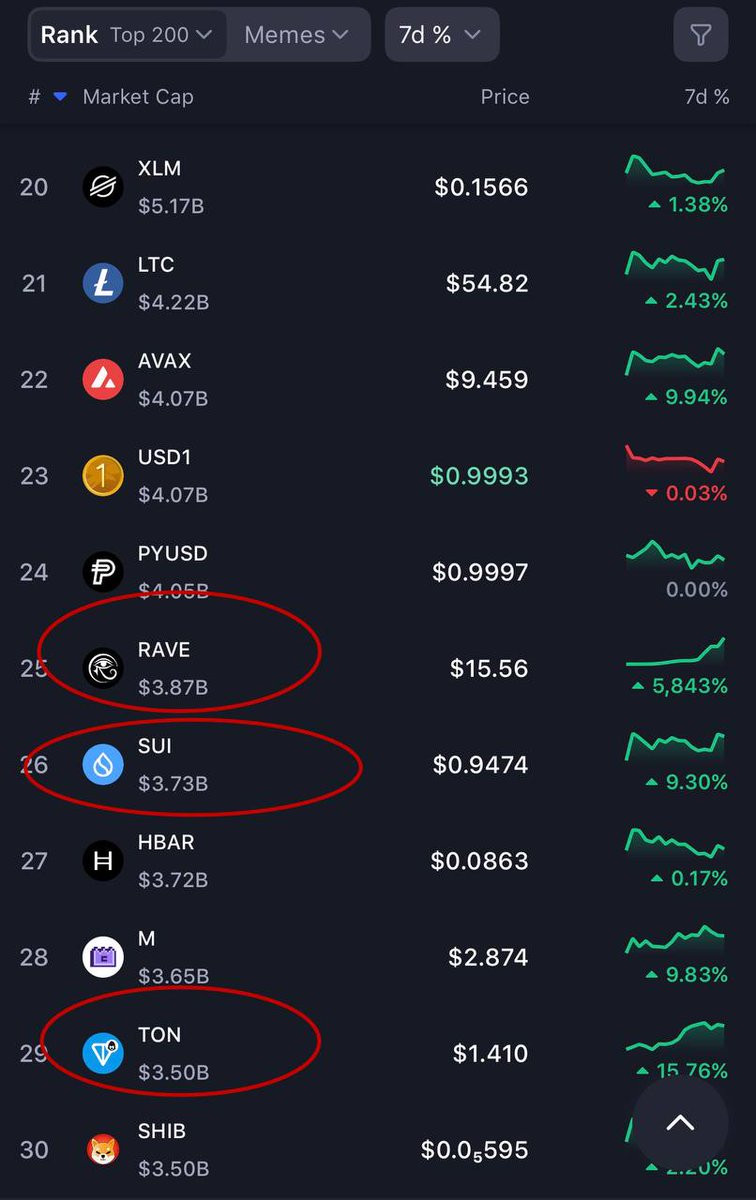Open the HBAR row
The width and height of the screenshot is (756, 1200).
click(166, 861)
